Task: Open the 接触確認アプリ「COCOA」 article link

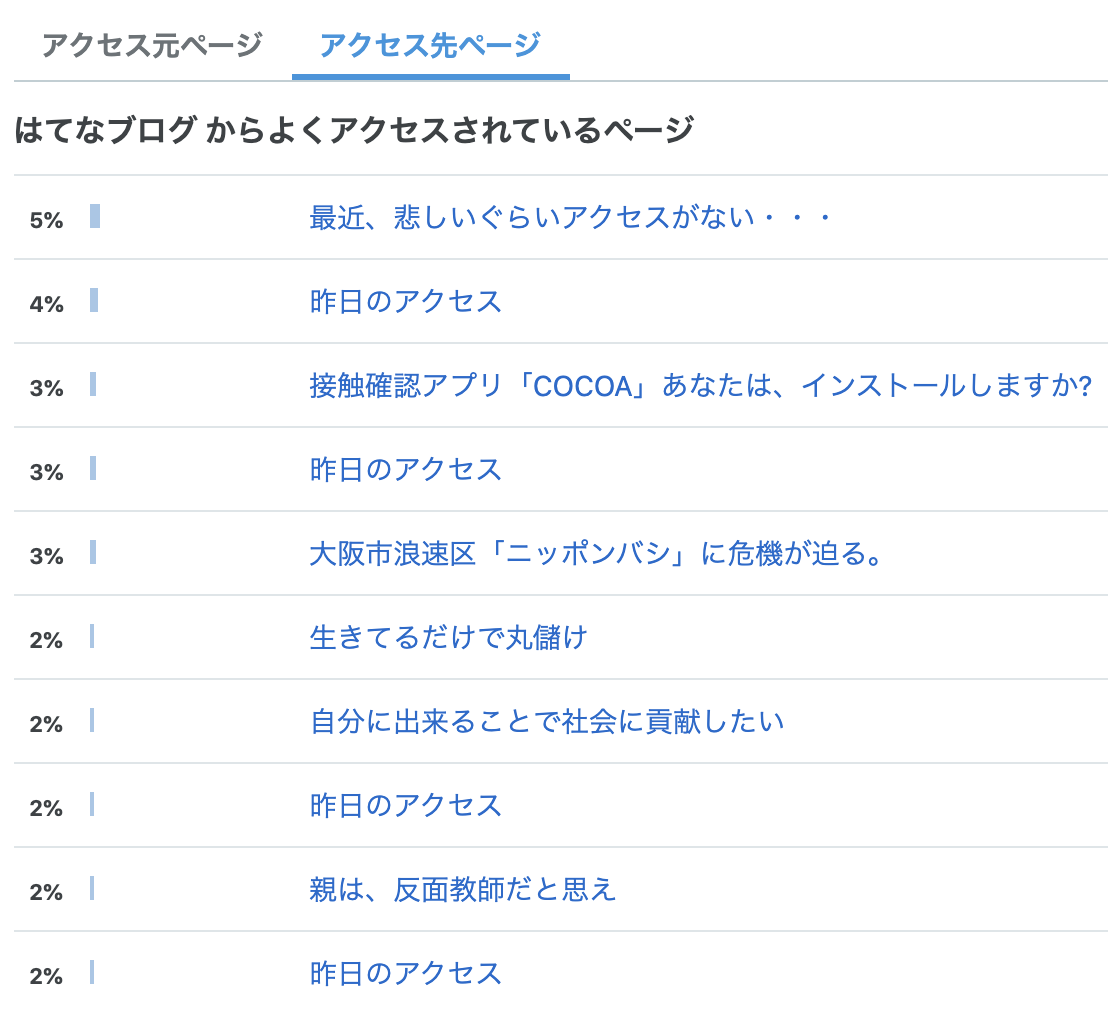Action: pyautogui.click(x=701, y=385)
